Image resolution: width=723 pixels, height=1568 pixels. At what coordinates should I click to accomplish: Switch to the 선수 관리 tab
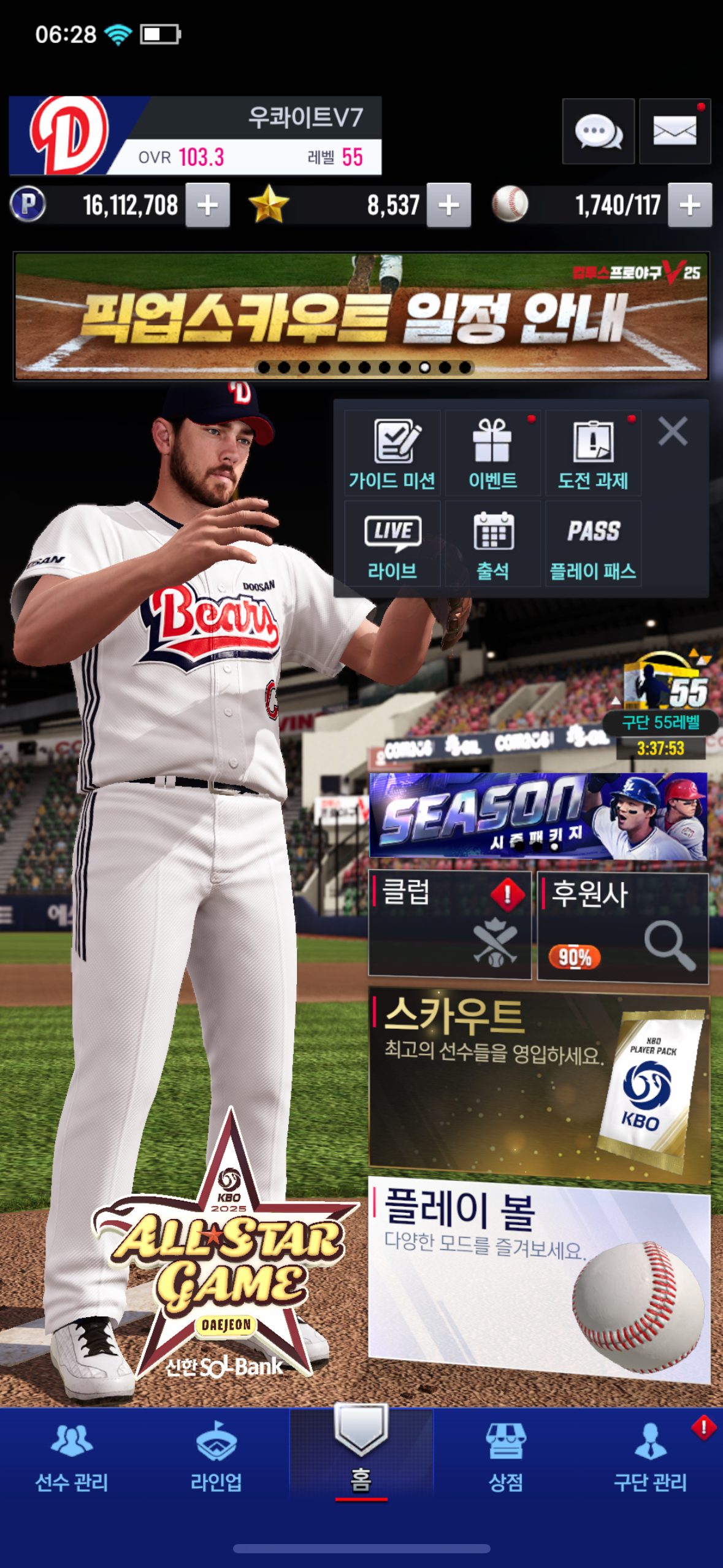point(72,1460)
